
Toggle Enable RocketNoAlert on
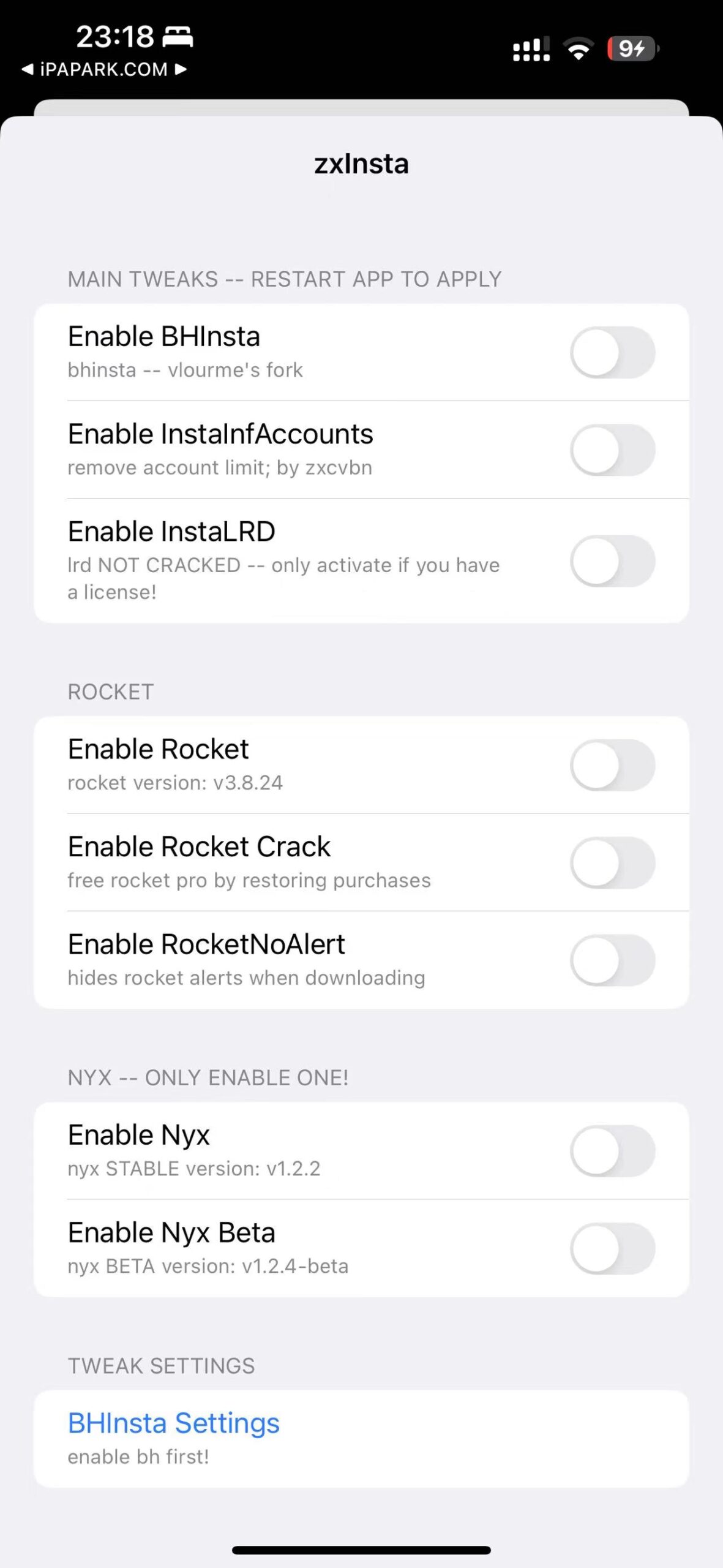click(612, 960)
